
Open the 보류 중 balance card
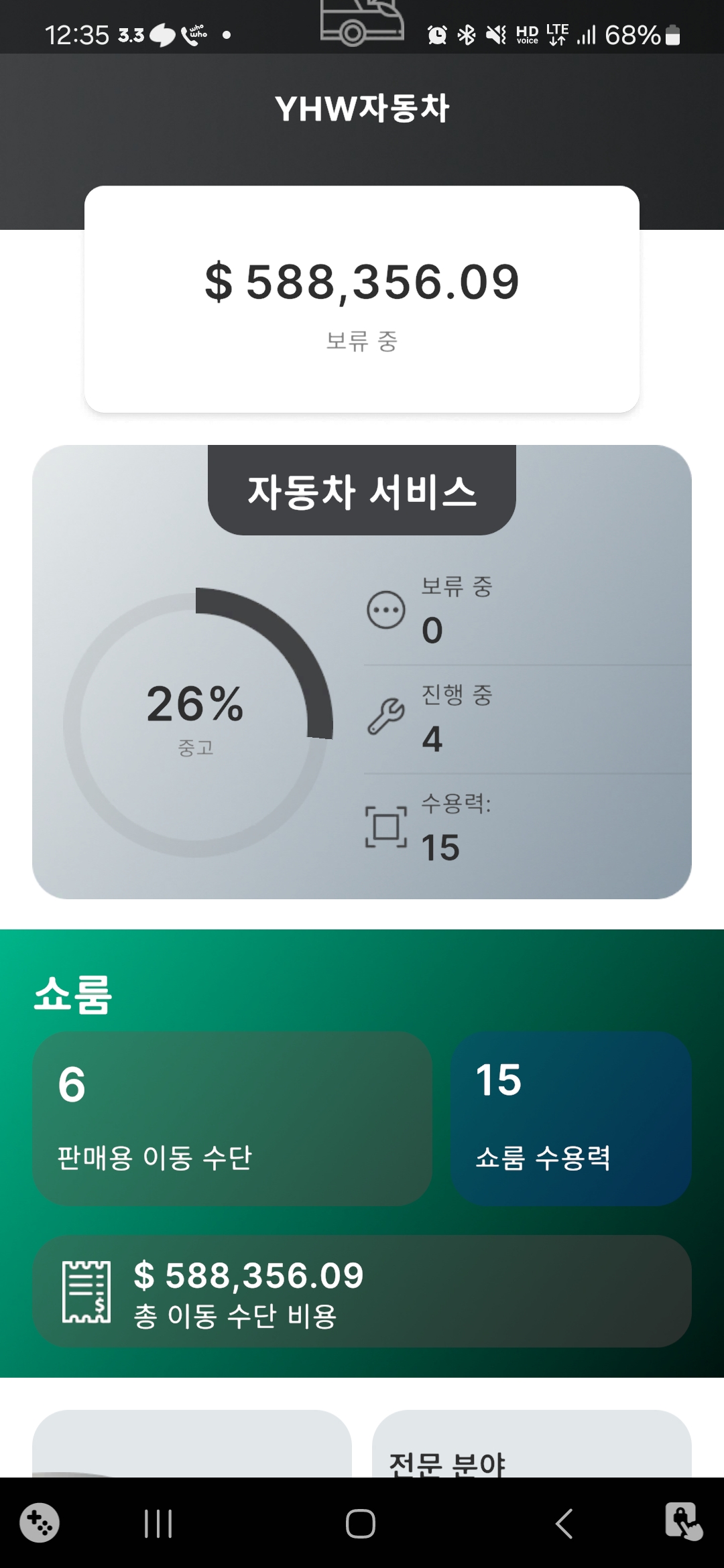(x=362, y=299)
